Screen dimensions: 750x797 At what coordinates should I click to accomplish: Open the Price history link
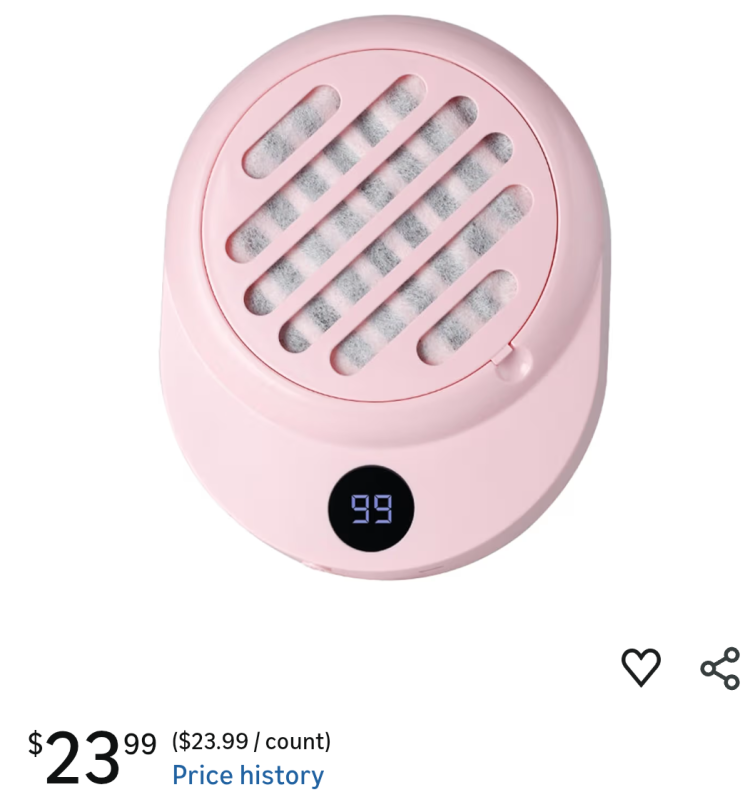tap(248, 775)
